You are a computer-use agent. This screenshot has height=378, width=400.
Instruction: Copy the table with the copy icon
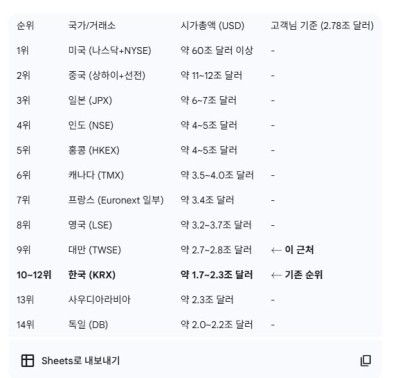(x=366, y=360)
